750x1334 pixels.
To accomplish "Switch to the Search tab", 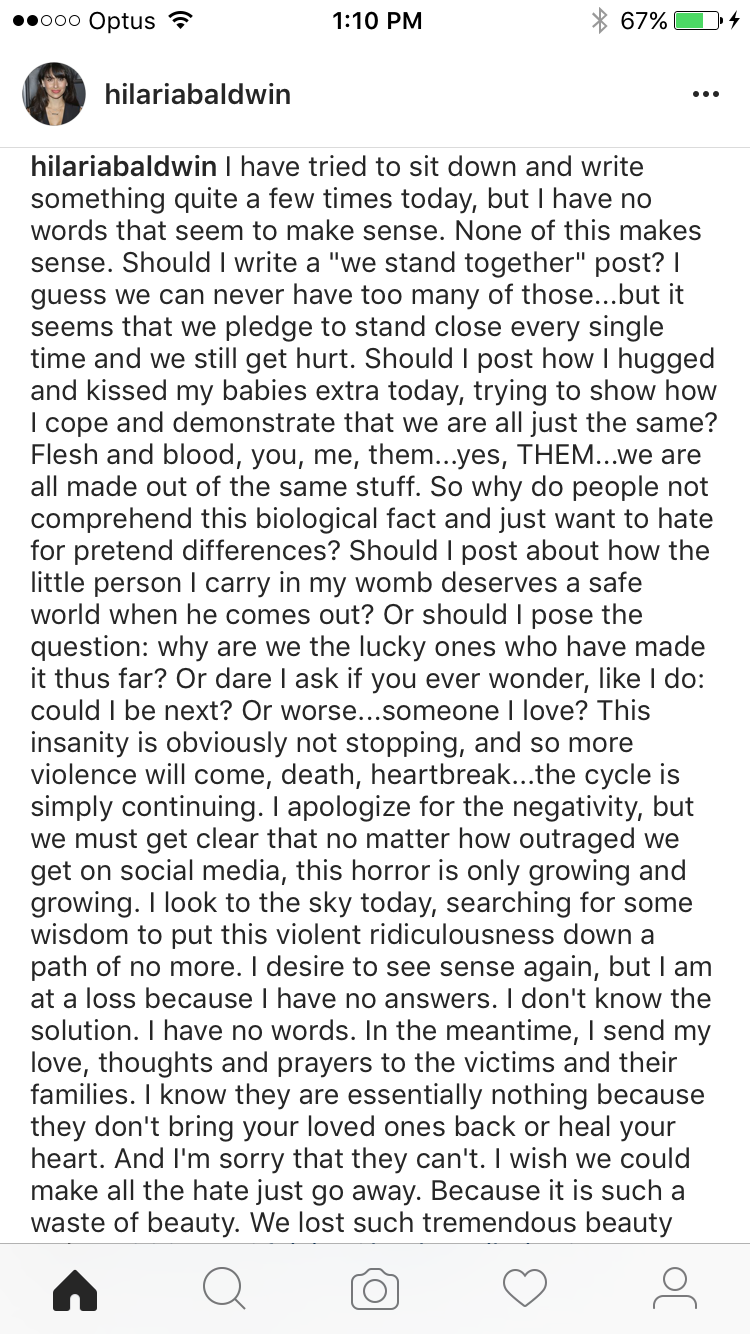I will click(x=224, y=1289).
